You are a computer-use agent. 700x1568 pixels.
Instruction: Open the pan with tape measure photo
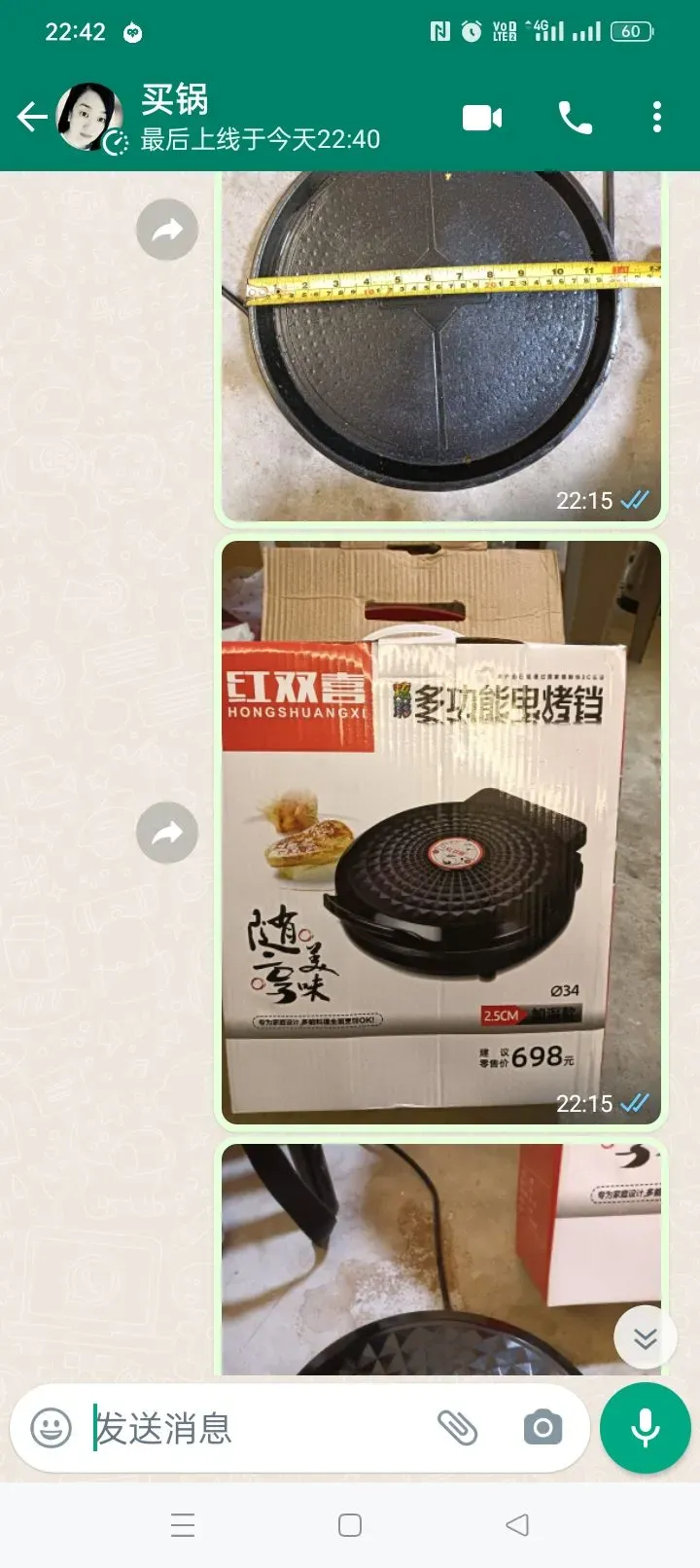coord(441,347)
